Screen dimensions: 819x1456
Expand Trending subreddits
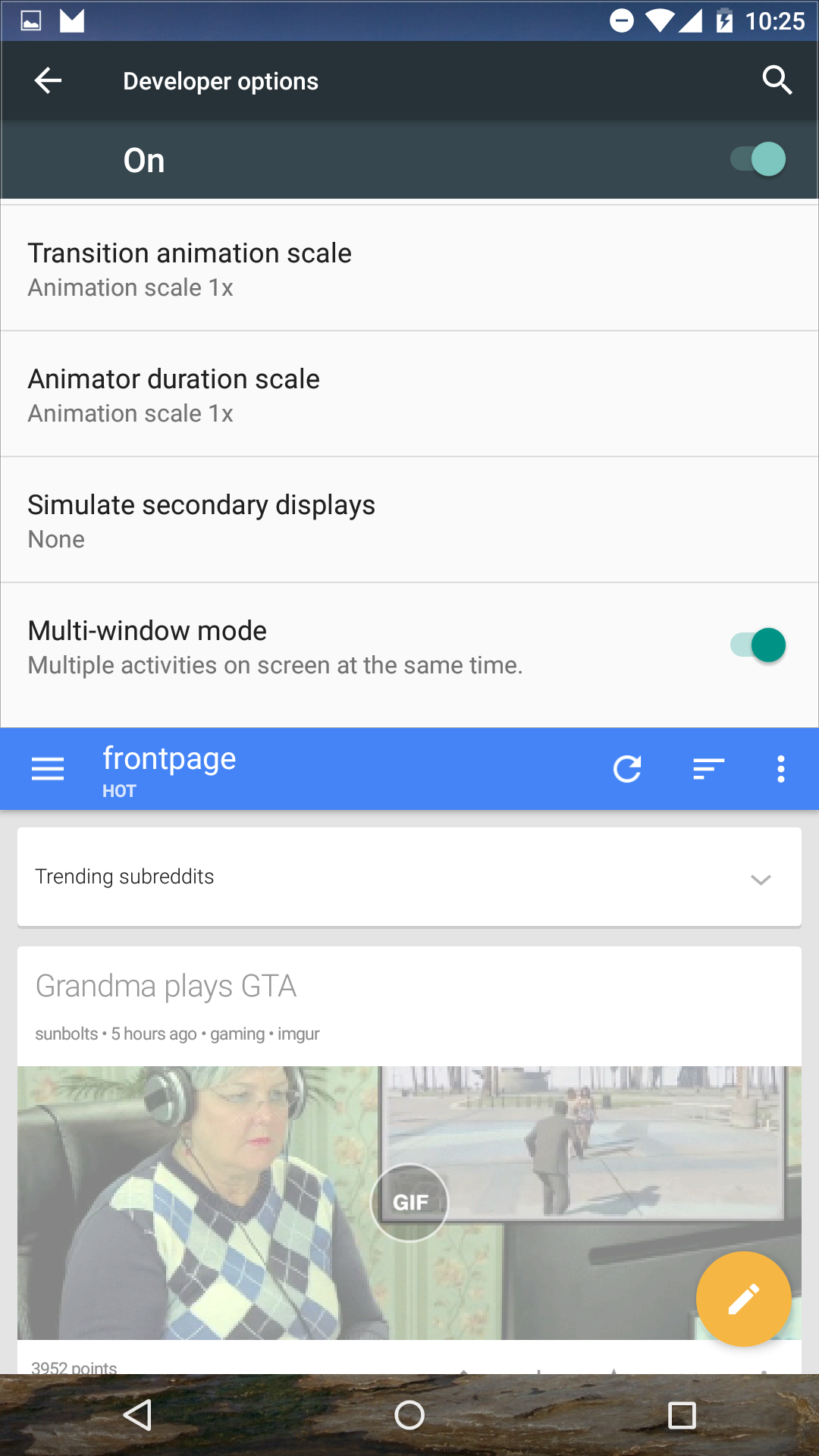tap(409, 877)
